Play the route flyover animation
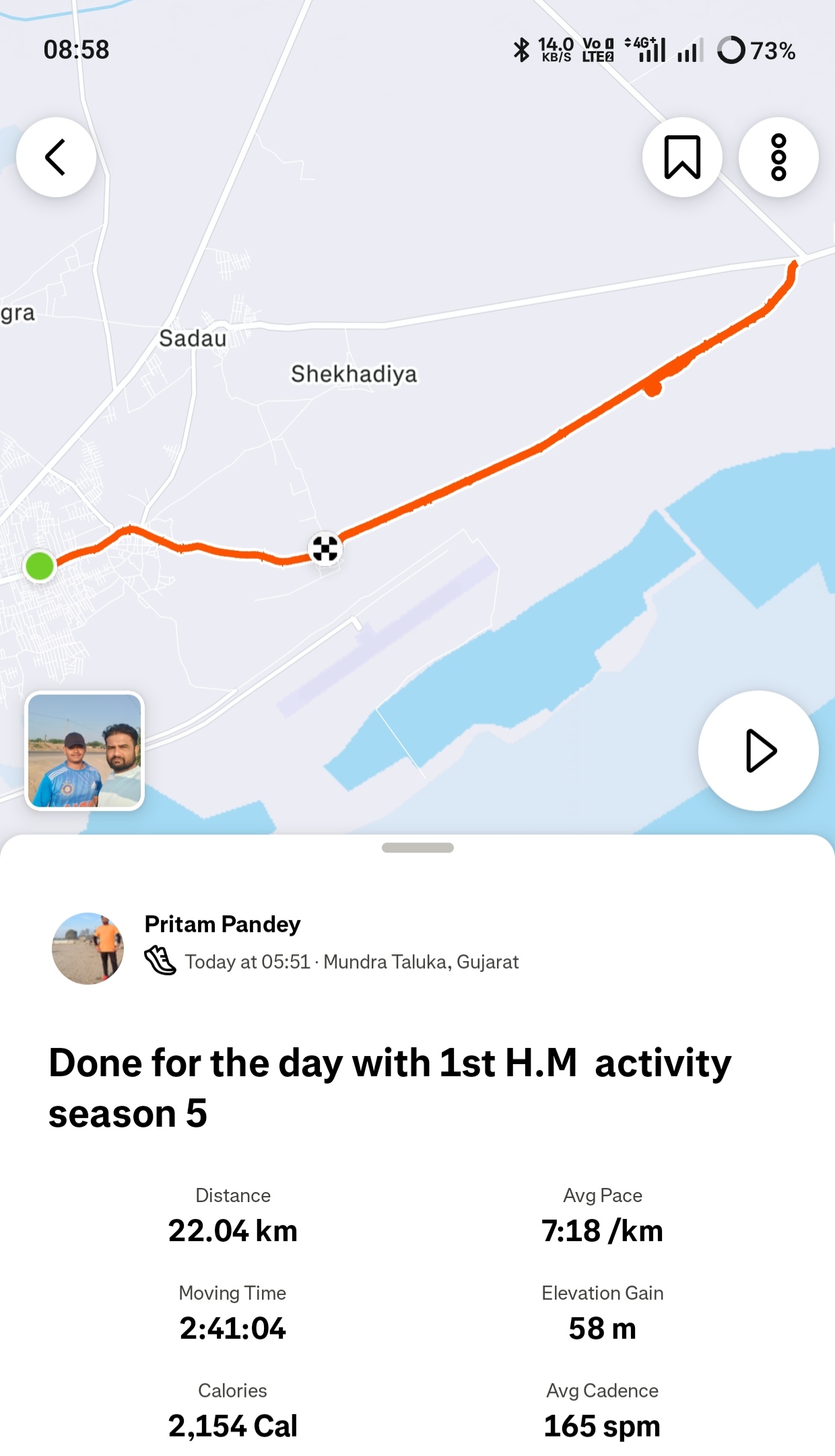 pyautogui.click(x=758, y=750)
